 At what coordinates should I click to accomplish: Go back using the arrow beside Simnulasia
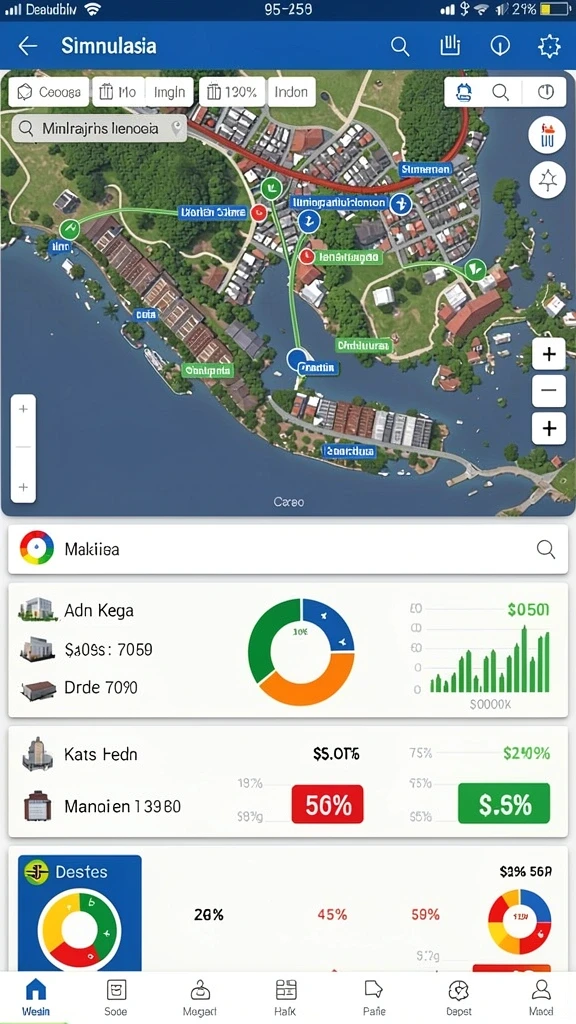(x=27, y=46)
